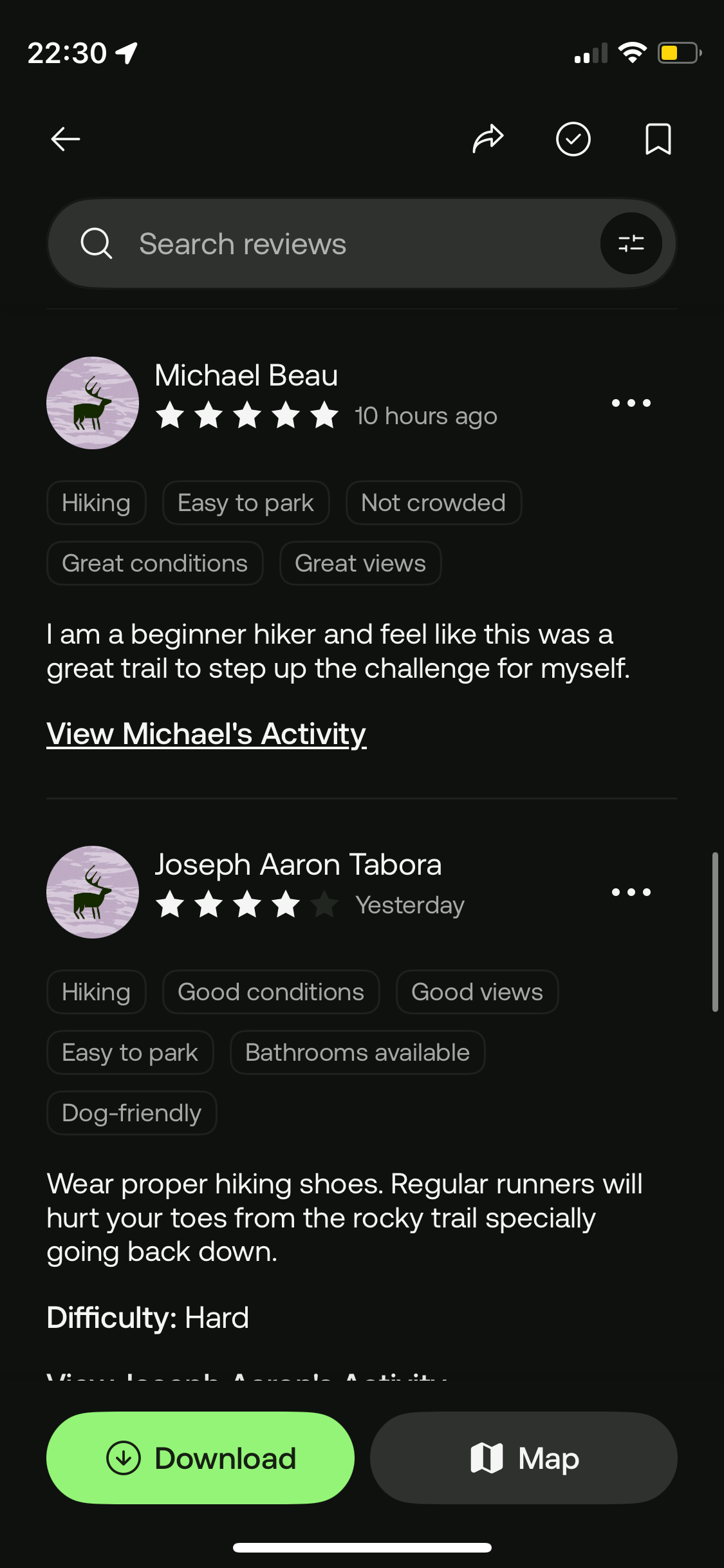Go back with the arrow icon

[66, 139]
